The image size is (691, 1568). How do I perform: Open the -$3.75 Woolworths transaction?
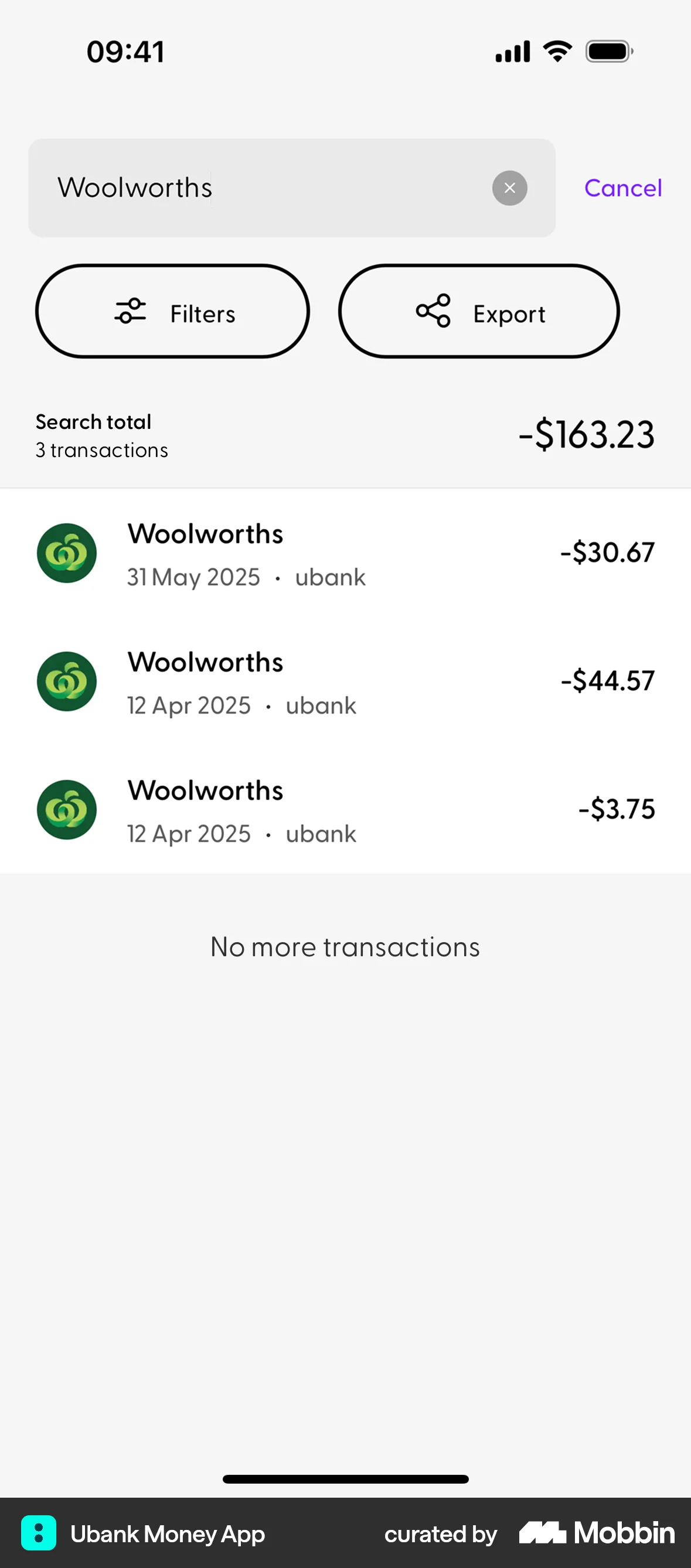pyautogui.click(x=345, y=810)
